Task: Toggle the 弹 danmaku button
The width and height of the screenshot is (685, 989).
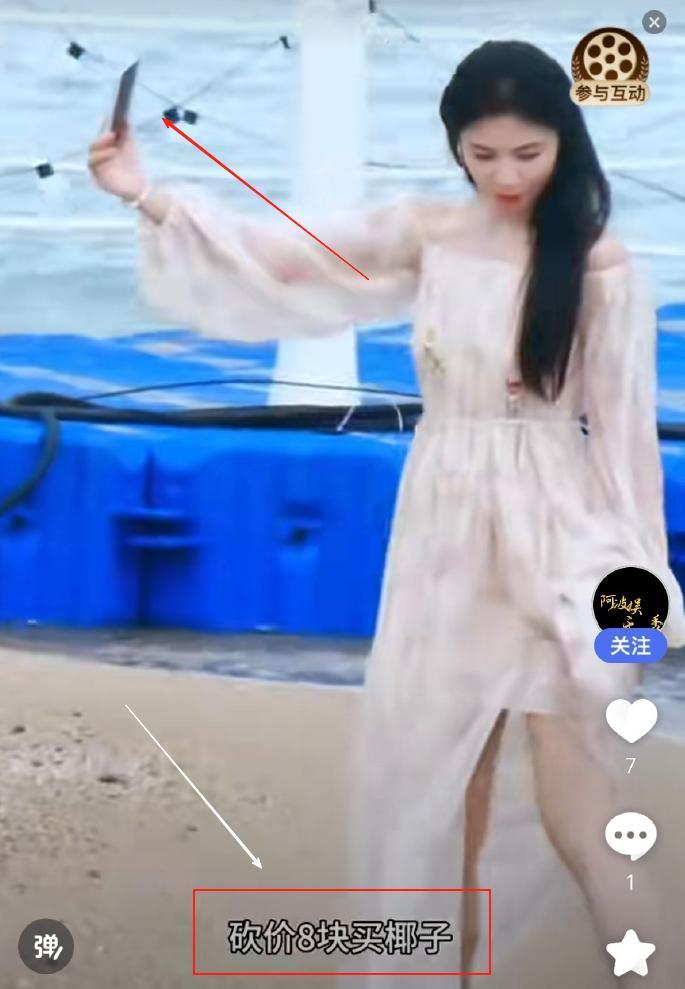Action: (x=46, y=945)
